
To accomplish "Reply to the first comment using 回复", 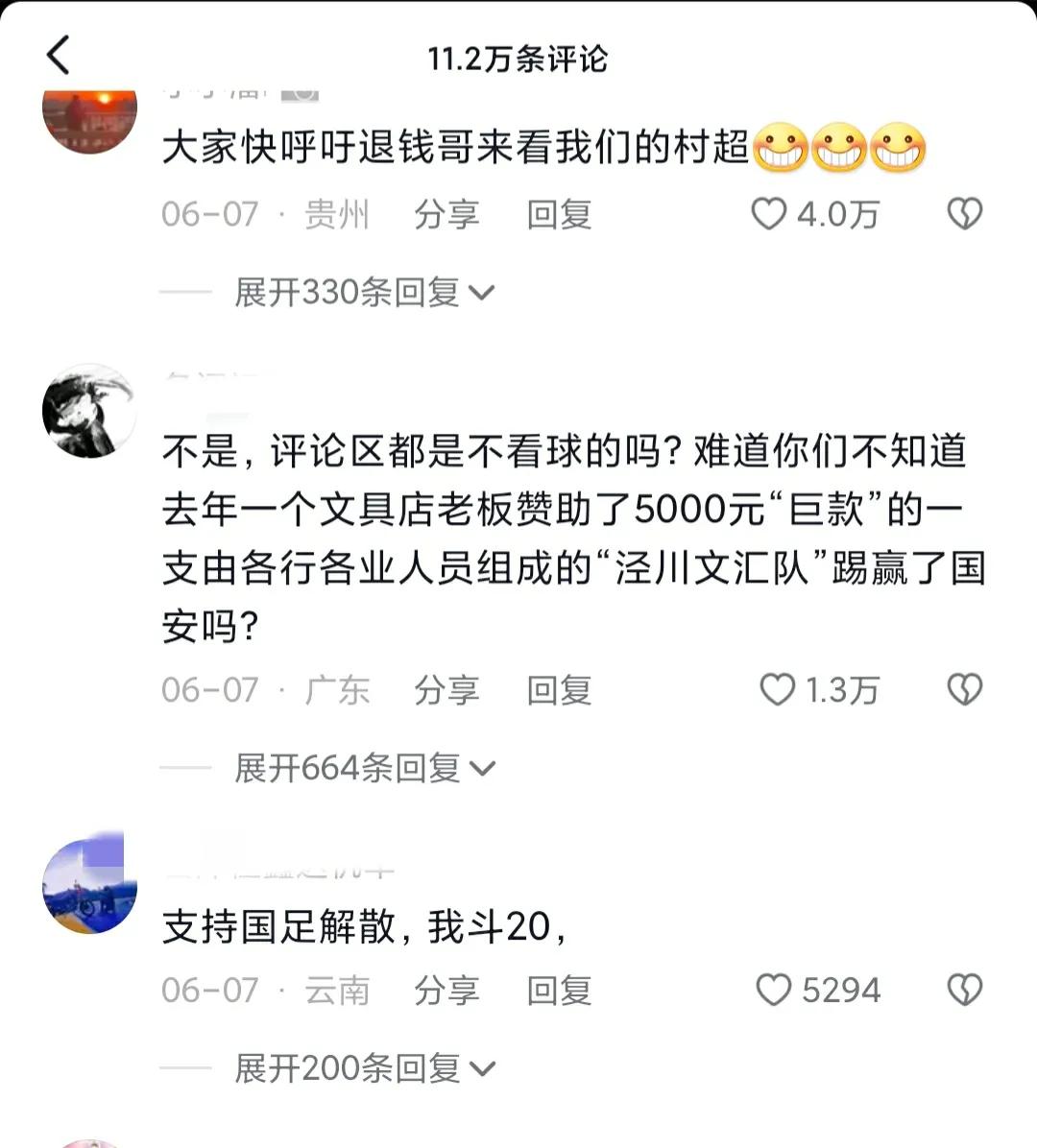I will tap(559, 215).
